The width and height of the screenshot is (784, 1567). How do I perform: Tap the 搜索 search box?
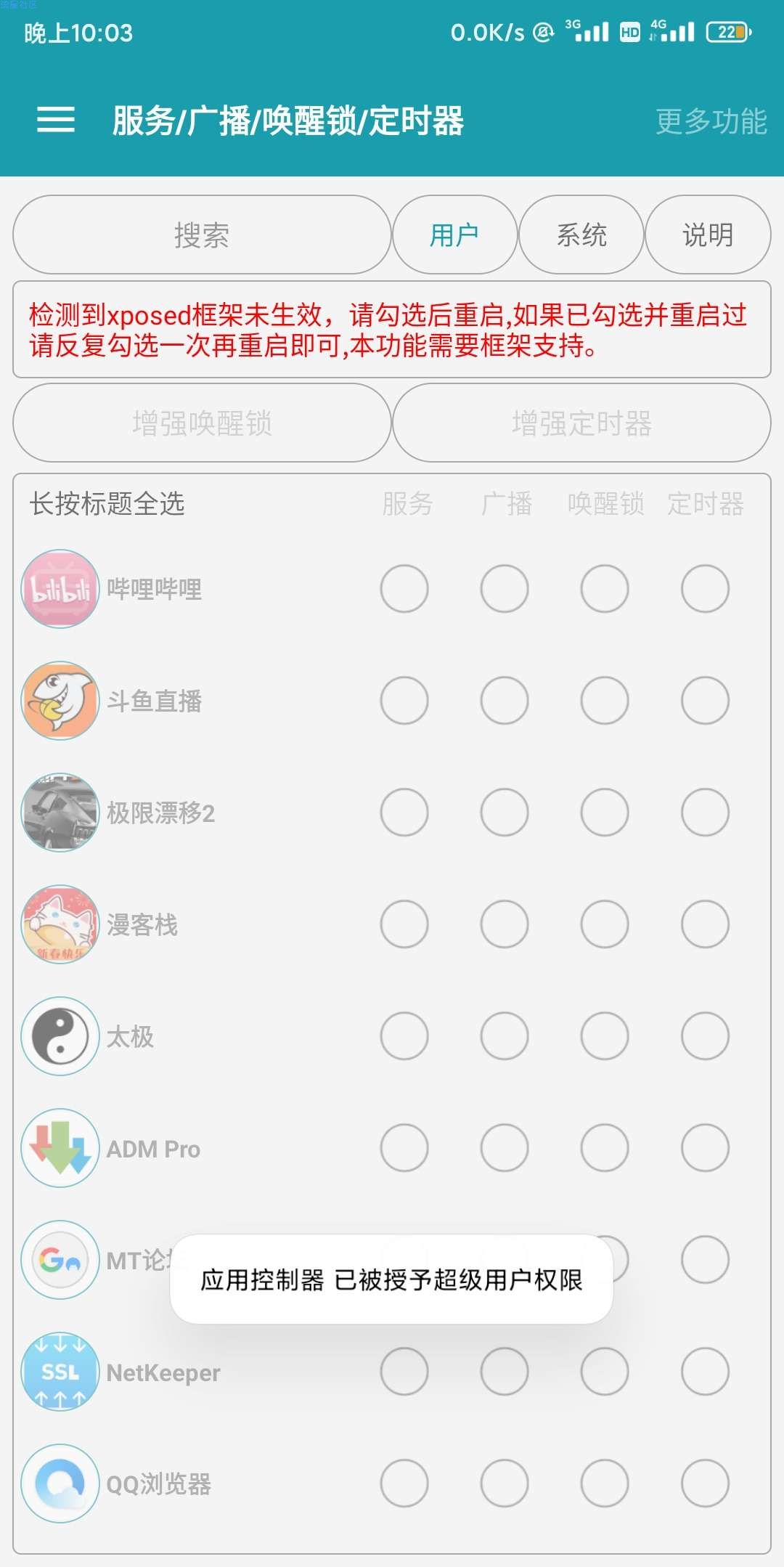(x=202, y=235)
